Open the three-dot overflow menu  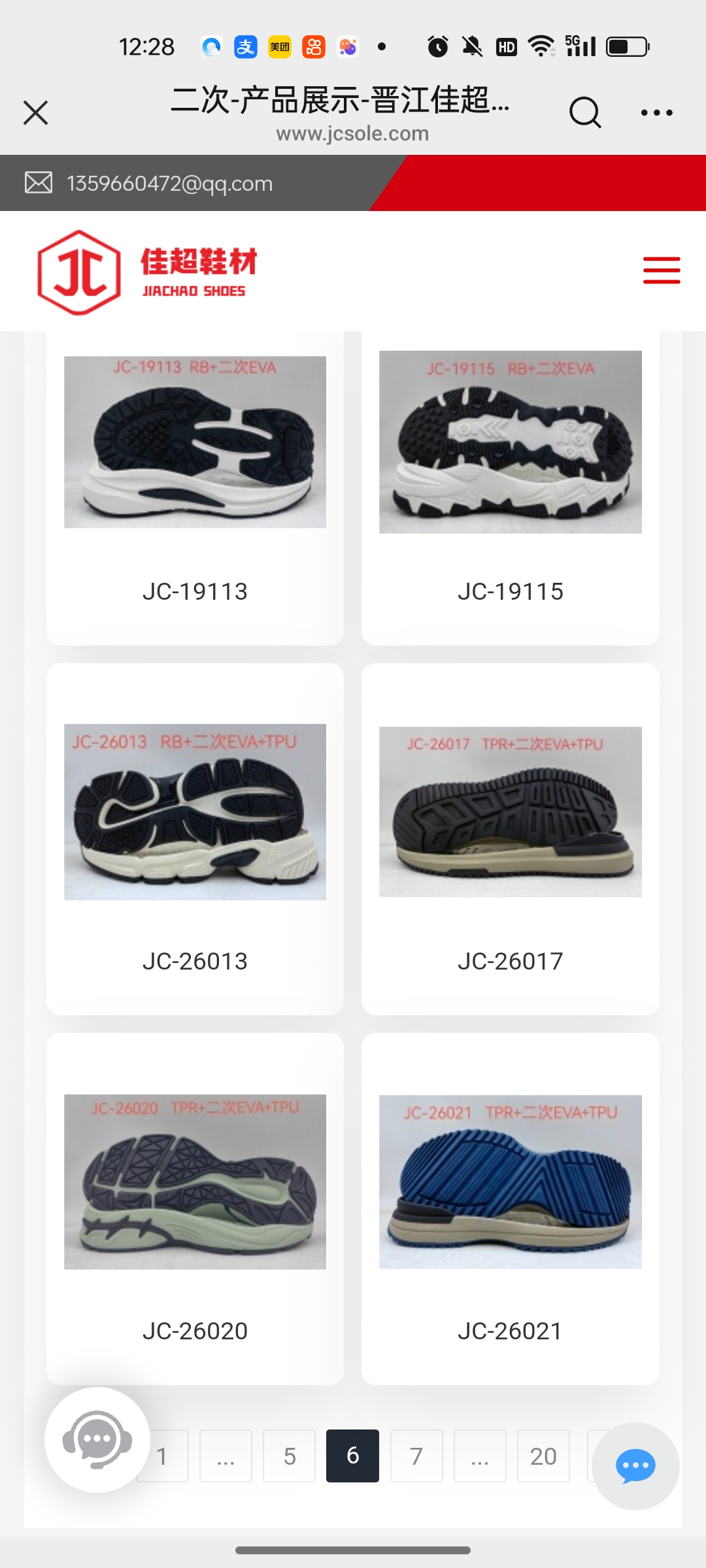pyautogui.click(x=656, y=112)
